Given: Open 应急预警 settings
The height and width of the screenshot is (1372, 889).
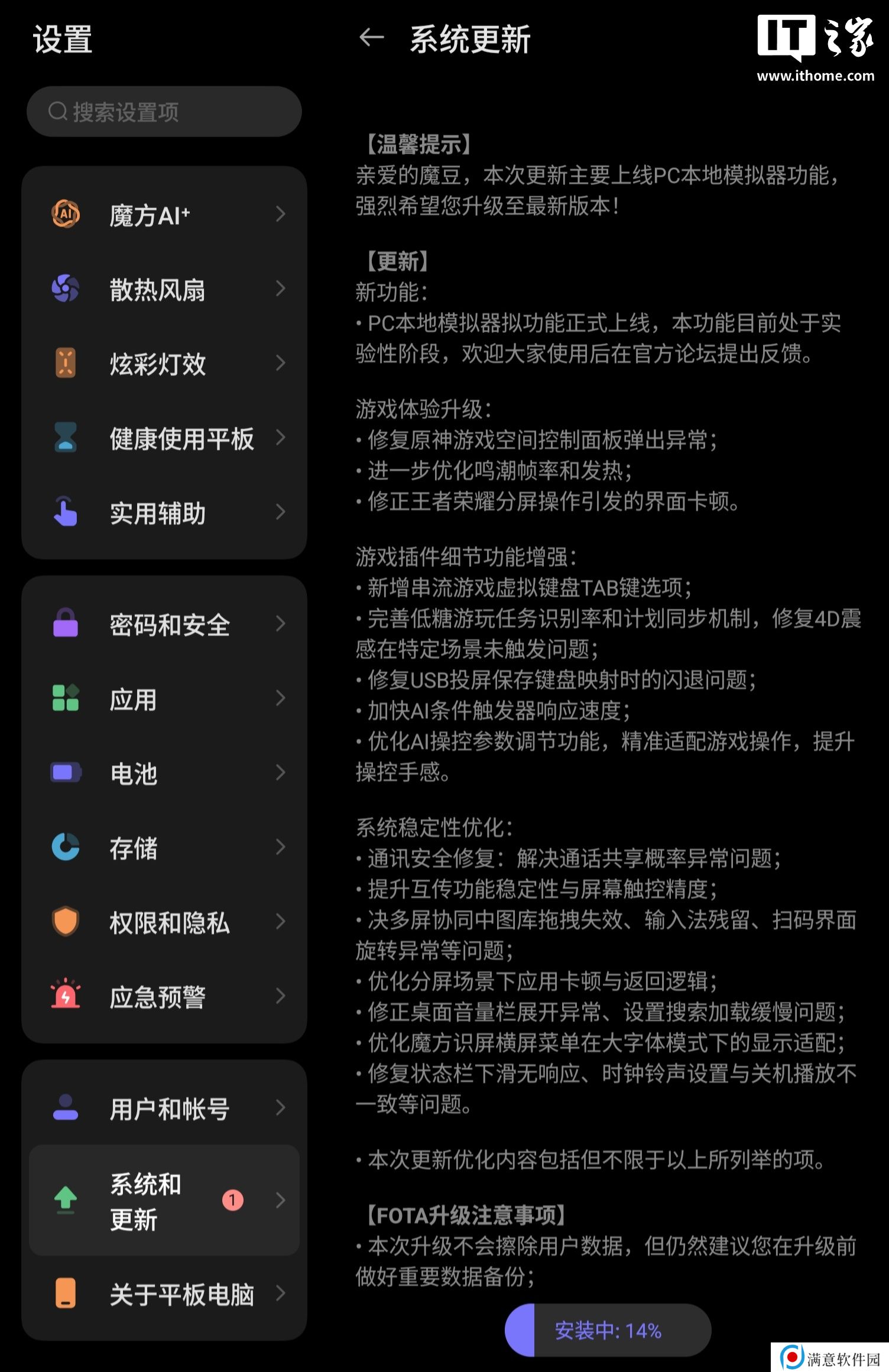Looking at the screenshot, I should [164, 997].
